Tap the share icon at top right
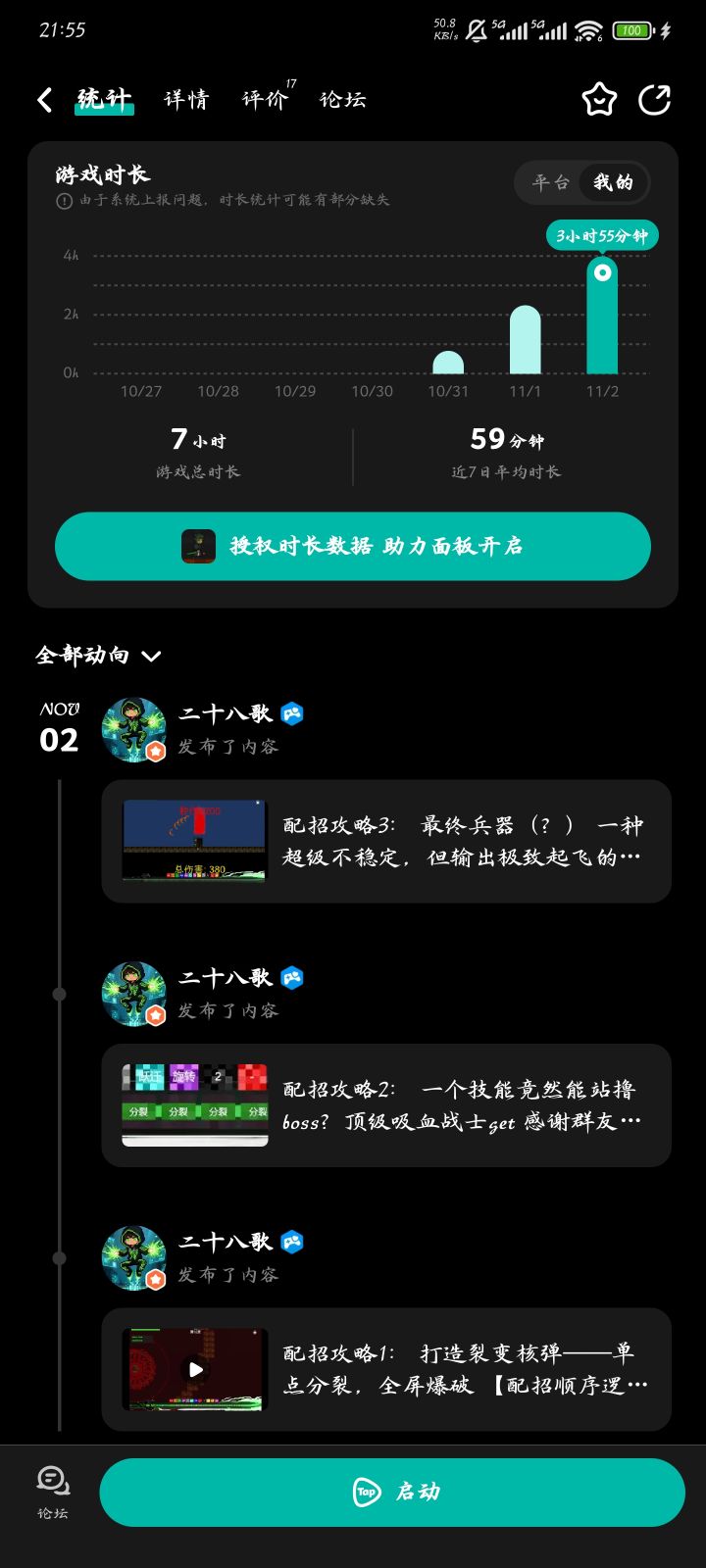This screenshot has width=706, height=1568. pyautogui.click(x=655, y=99)
